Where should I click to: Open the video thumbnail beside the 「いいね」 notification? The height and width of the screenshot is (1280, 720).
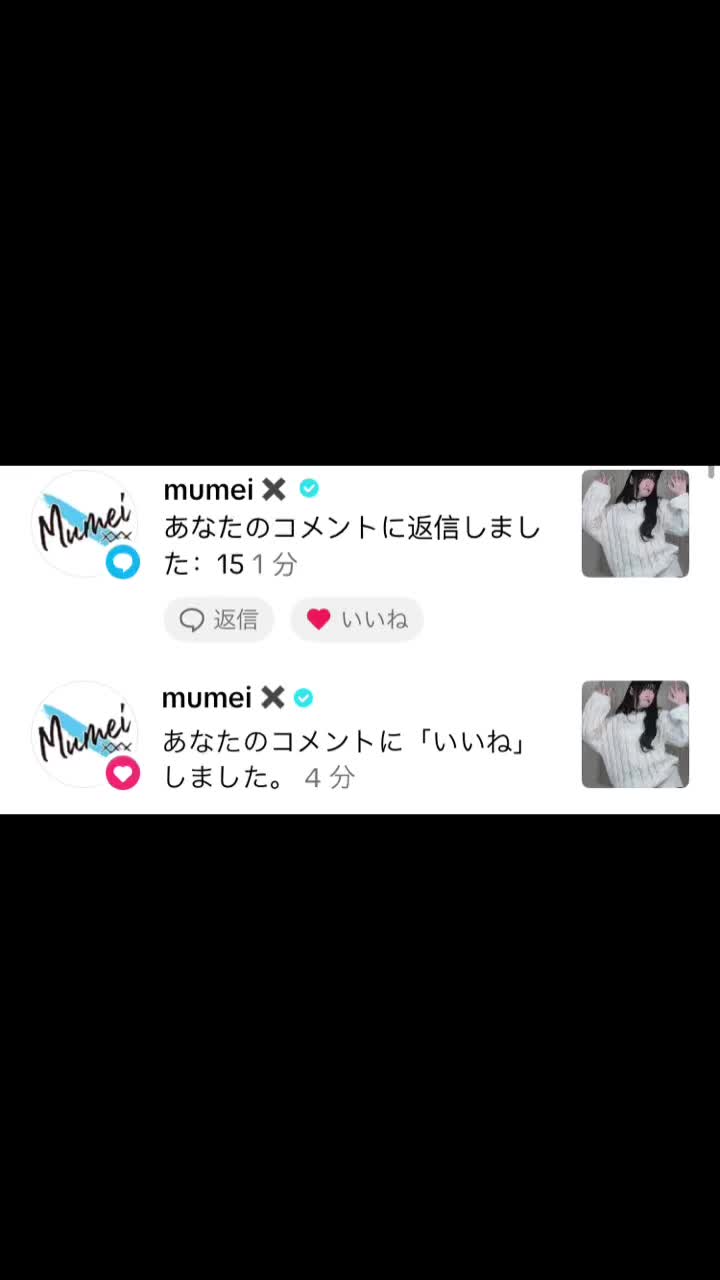[x=635, y=734]
